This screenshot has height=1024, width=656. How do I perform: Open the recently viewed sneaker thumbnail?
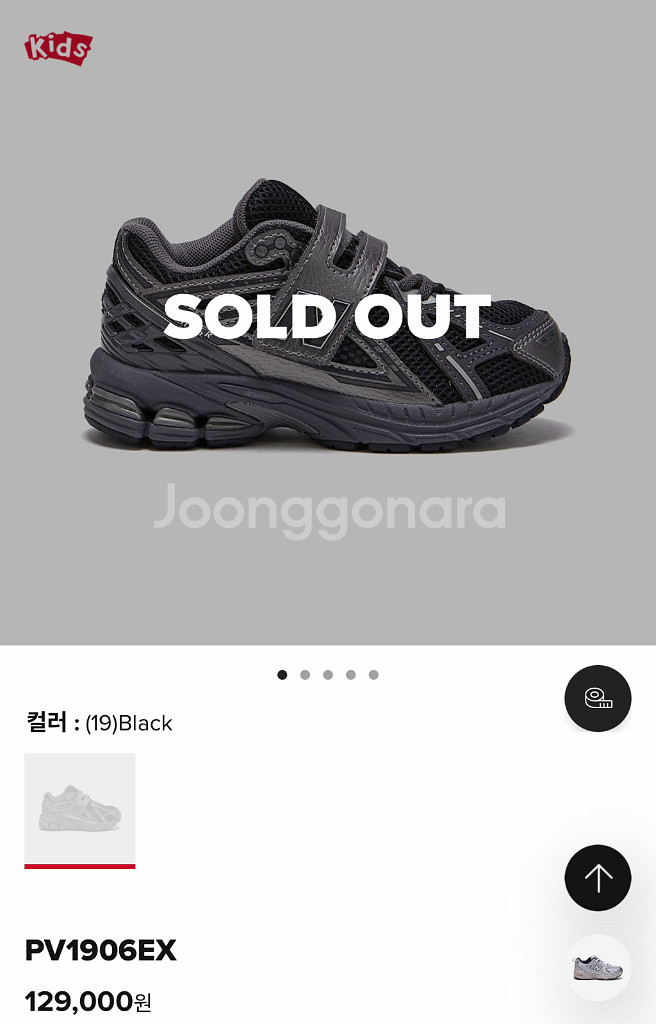[597, 967]
